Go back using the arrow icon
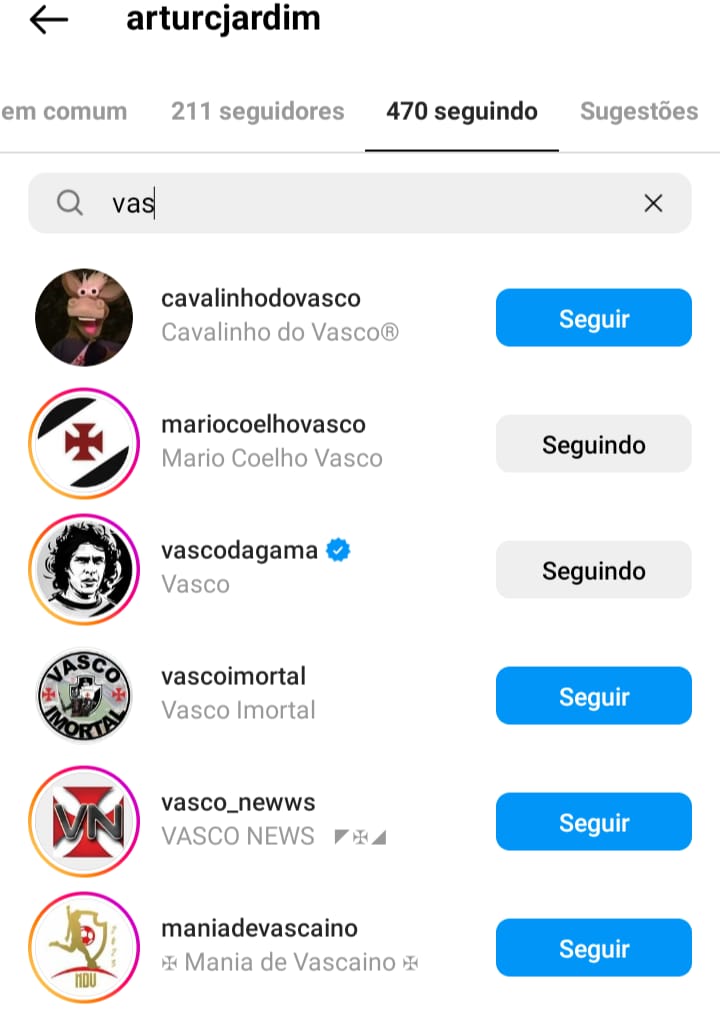The height and width of the screenshot is (1022, 720). click(48, 20)
